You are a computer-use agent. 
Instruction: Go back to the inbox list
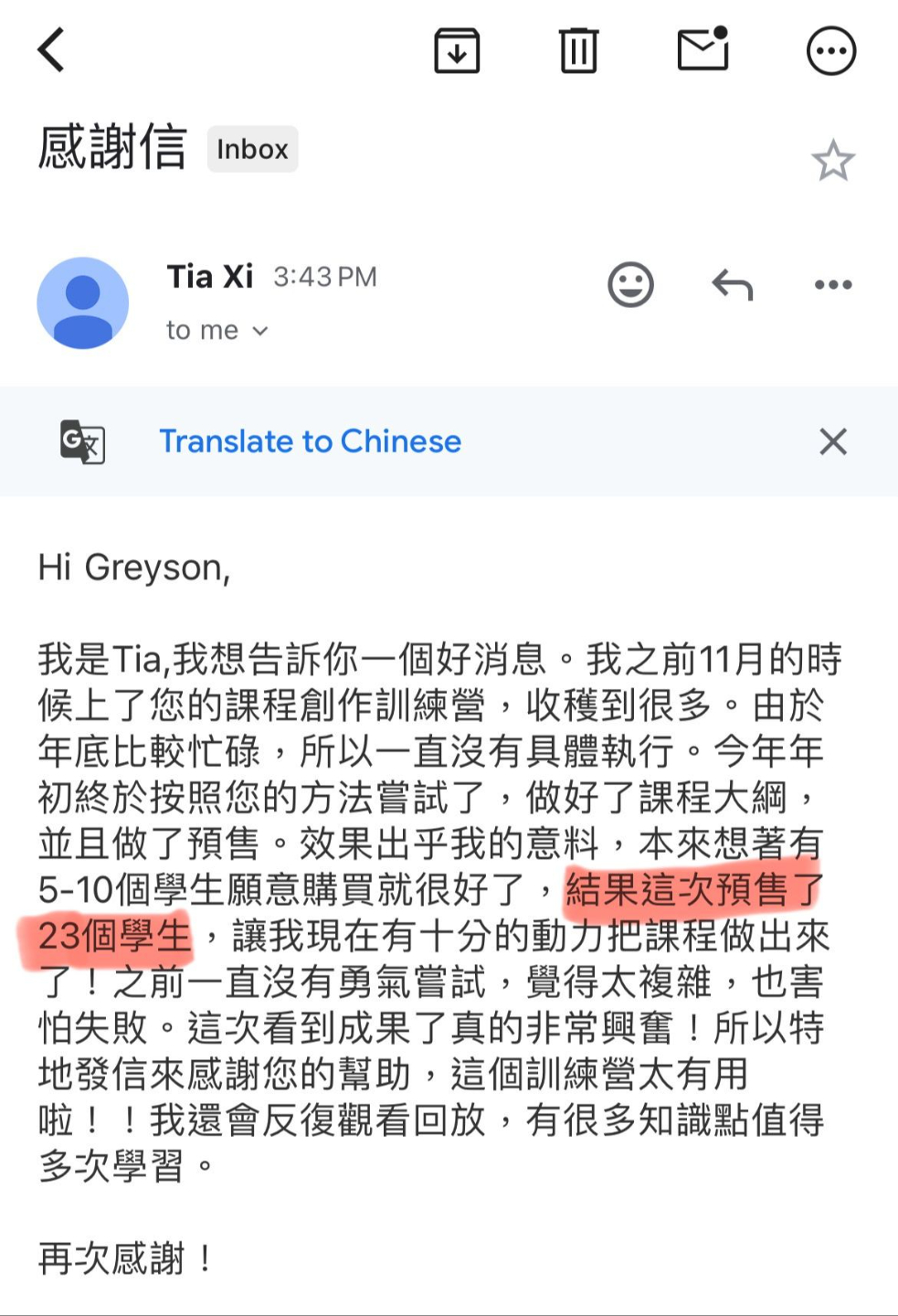pyautogui.click(x=51, y=49)
